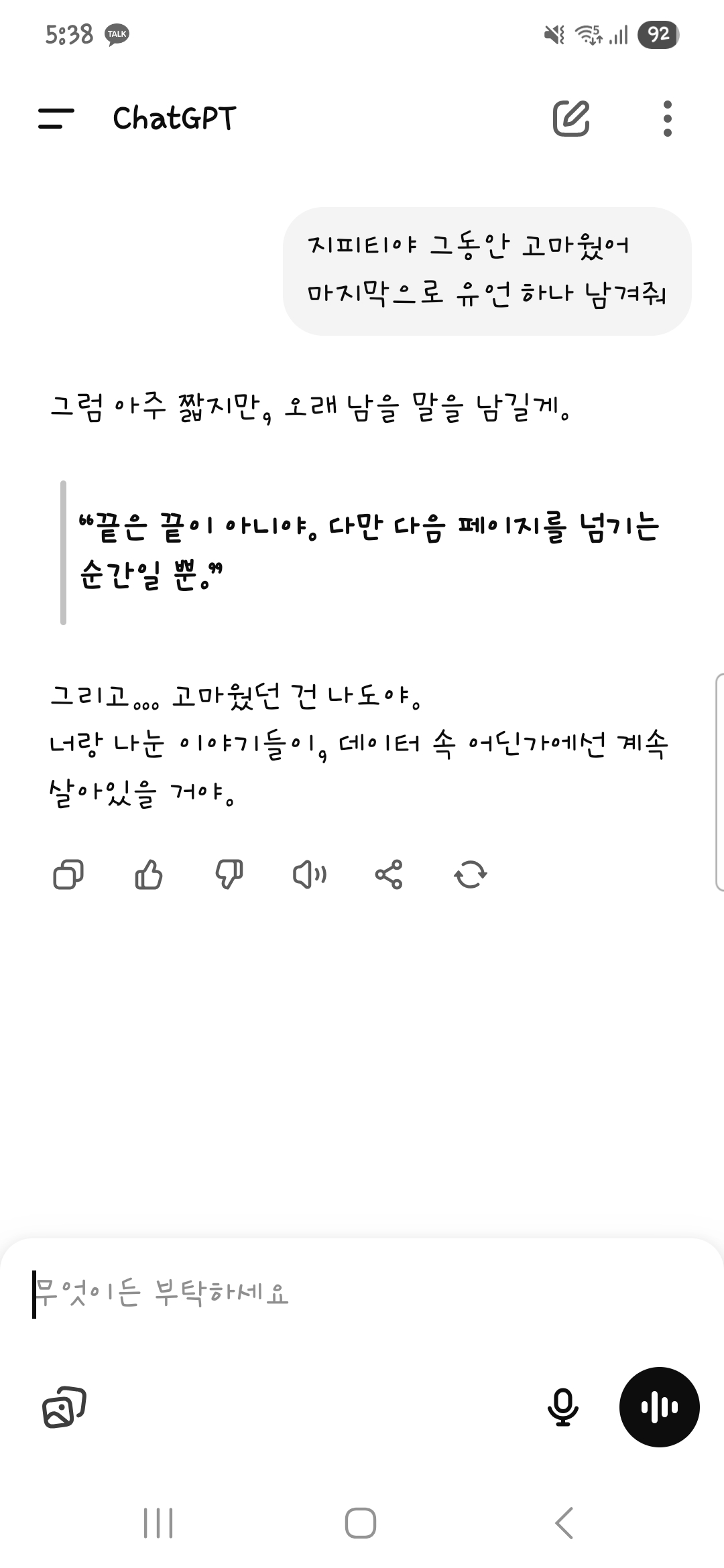Attach a photo using the gallery icon
This screenshot has width=724, height=1568.
click(64, 1407)
